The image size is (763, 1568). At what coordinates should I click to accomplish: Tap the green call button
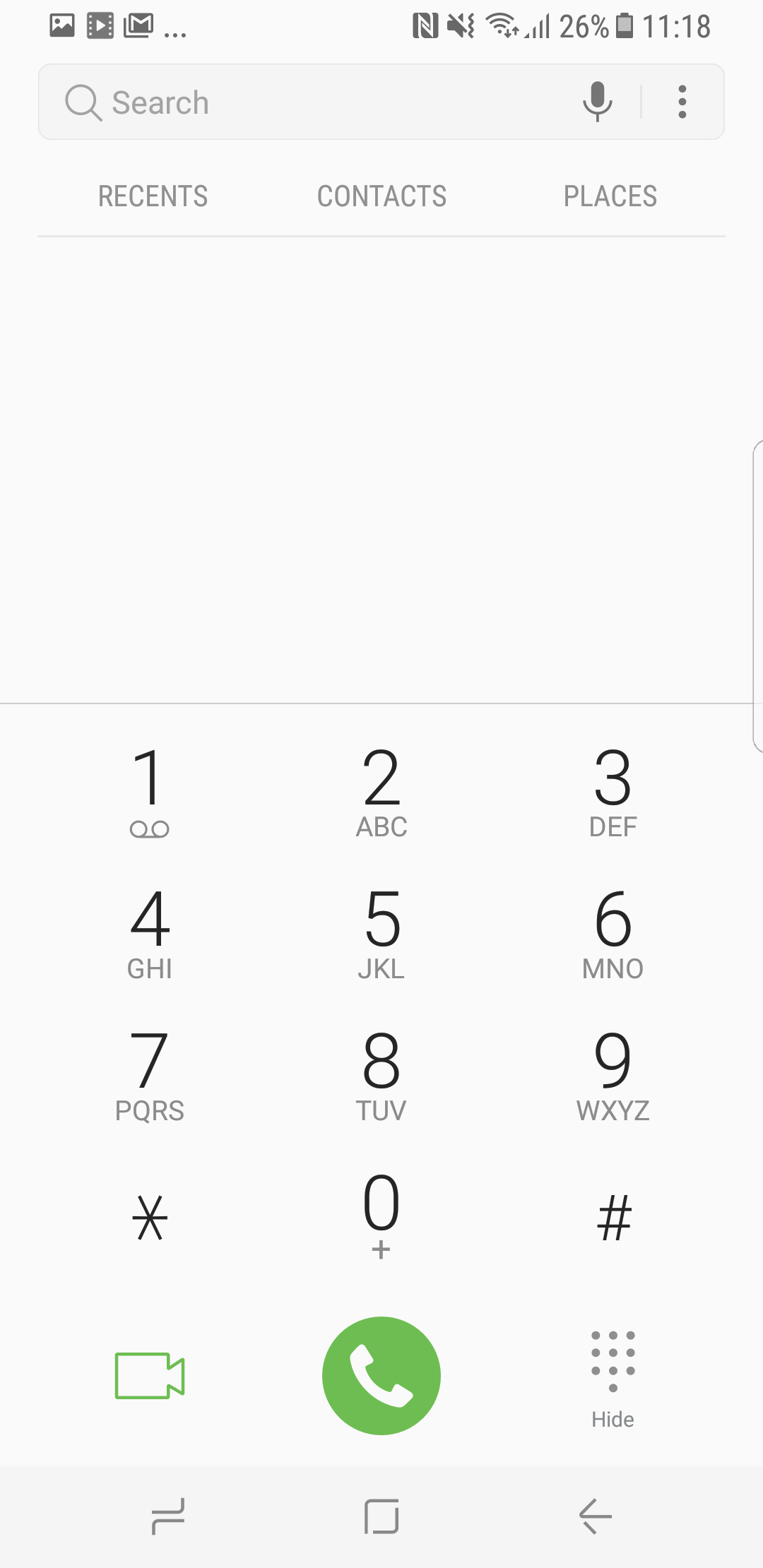[x=381, y=1375]
